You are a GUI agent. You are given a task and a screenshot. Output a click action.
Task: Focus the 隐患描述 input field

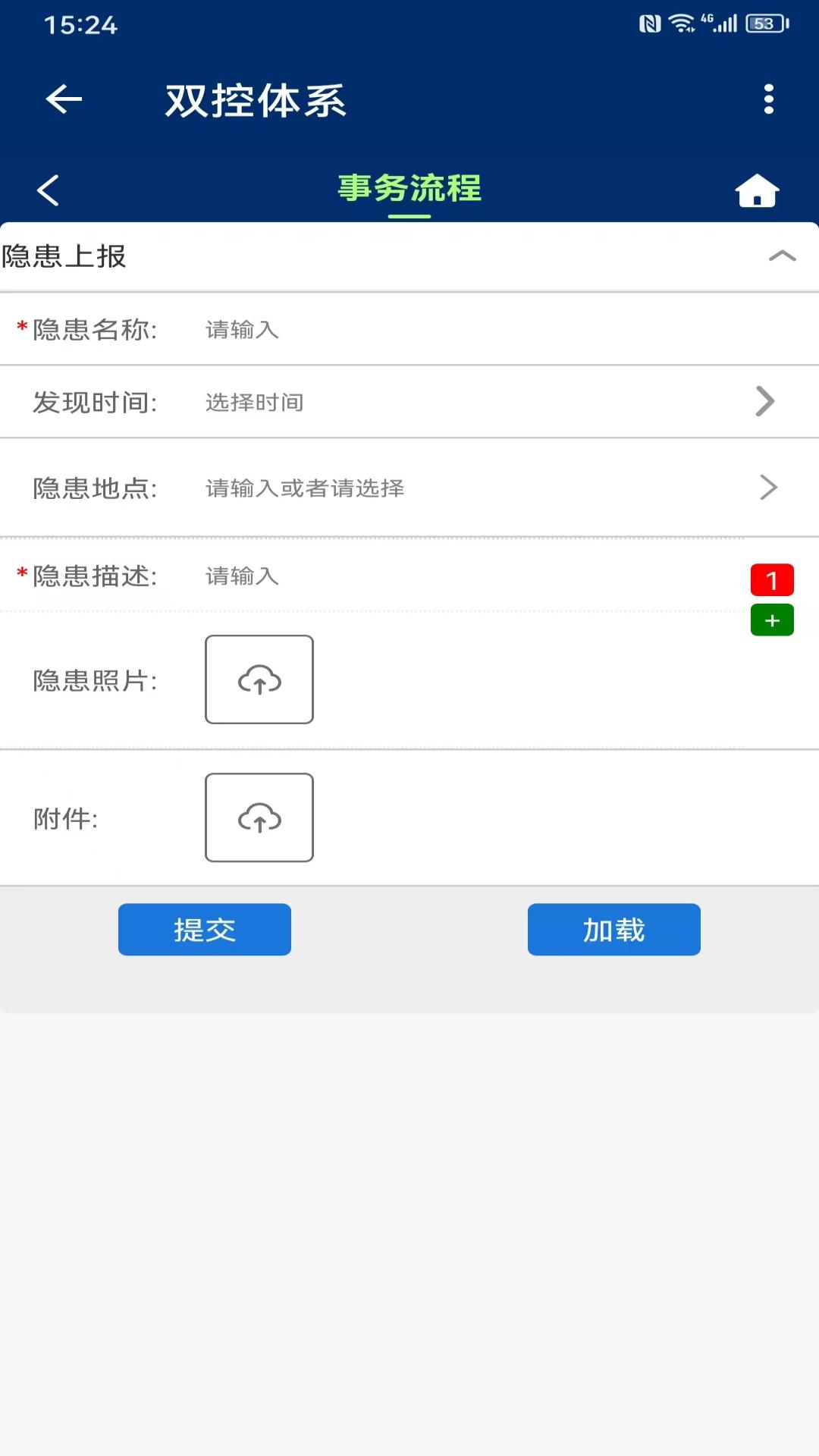[455, 576]
